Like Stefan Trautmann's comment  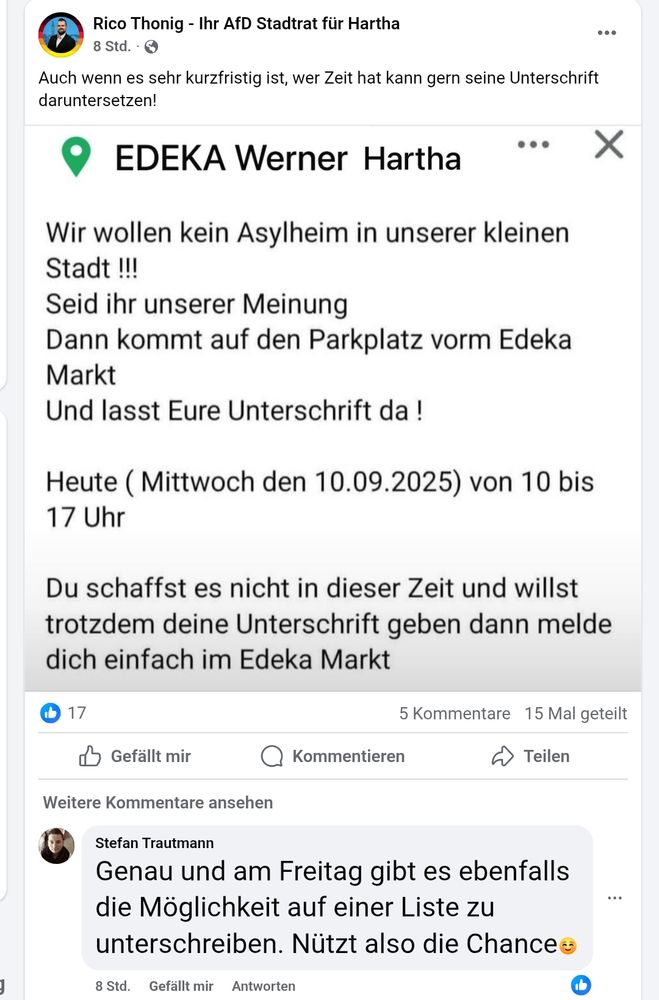[x=181, y=986]
